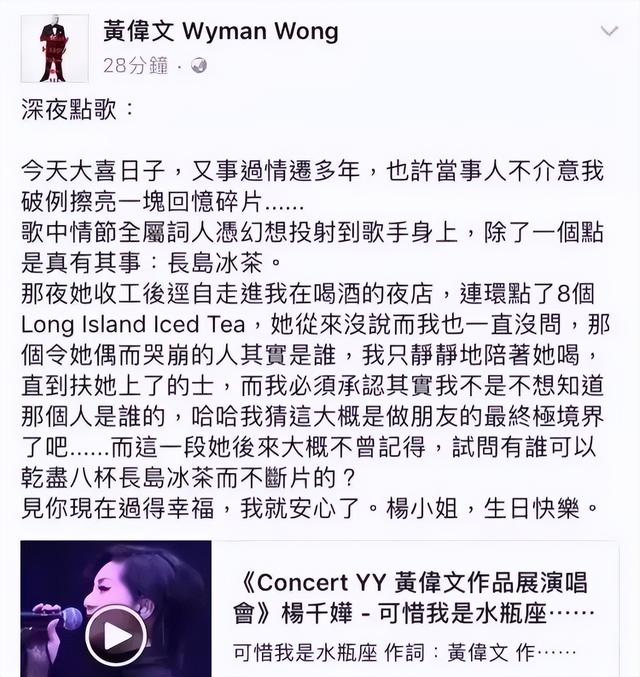The image size is (640, 677).
Task: Expand the post options chevron
Action: (x=609, y=31)
